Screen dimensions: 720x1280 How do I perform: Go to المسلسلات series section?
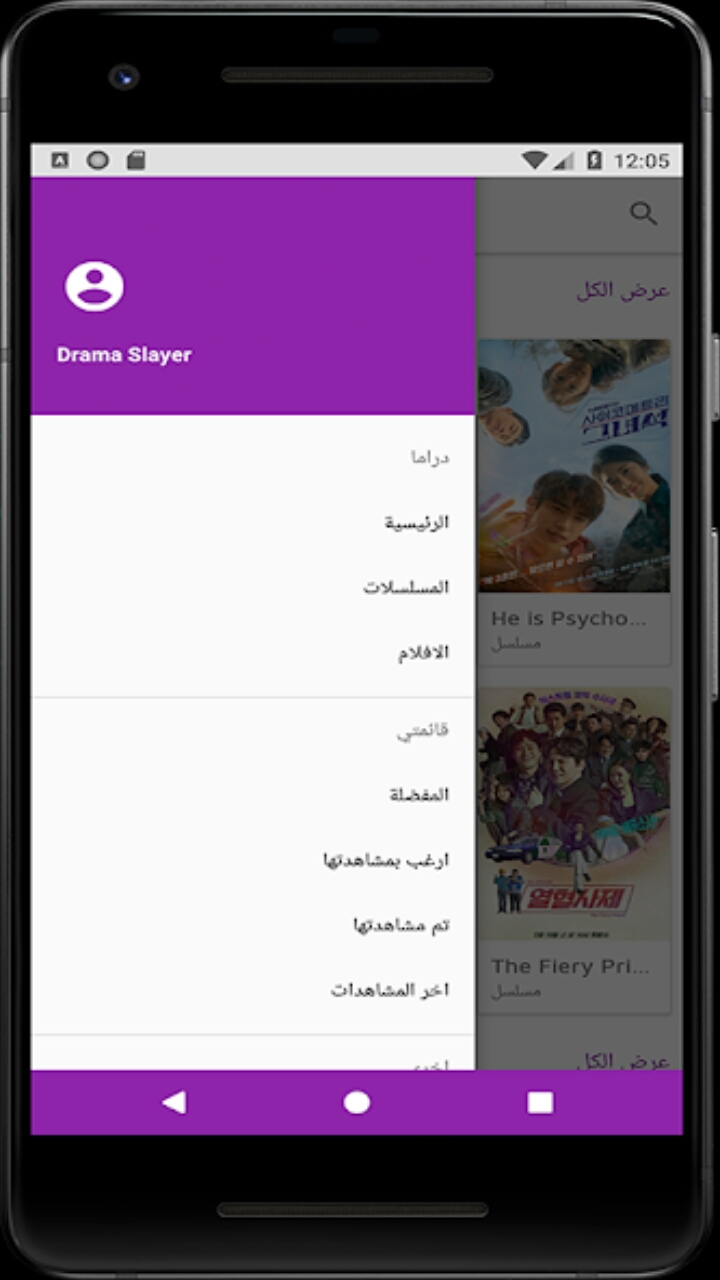(x=253, y=587)
